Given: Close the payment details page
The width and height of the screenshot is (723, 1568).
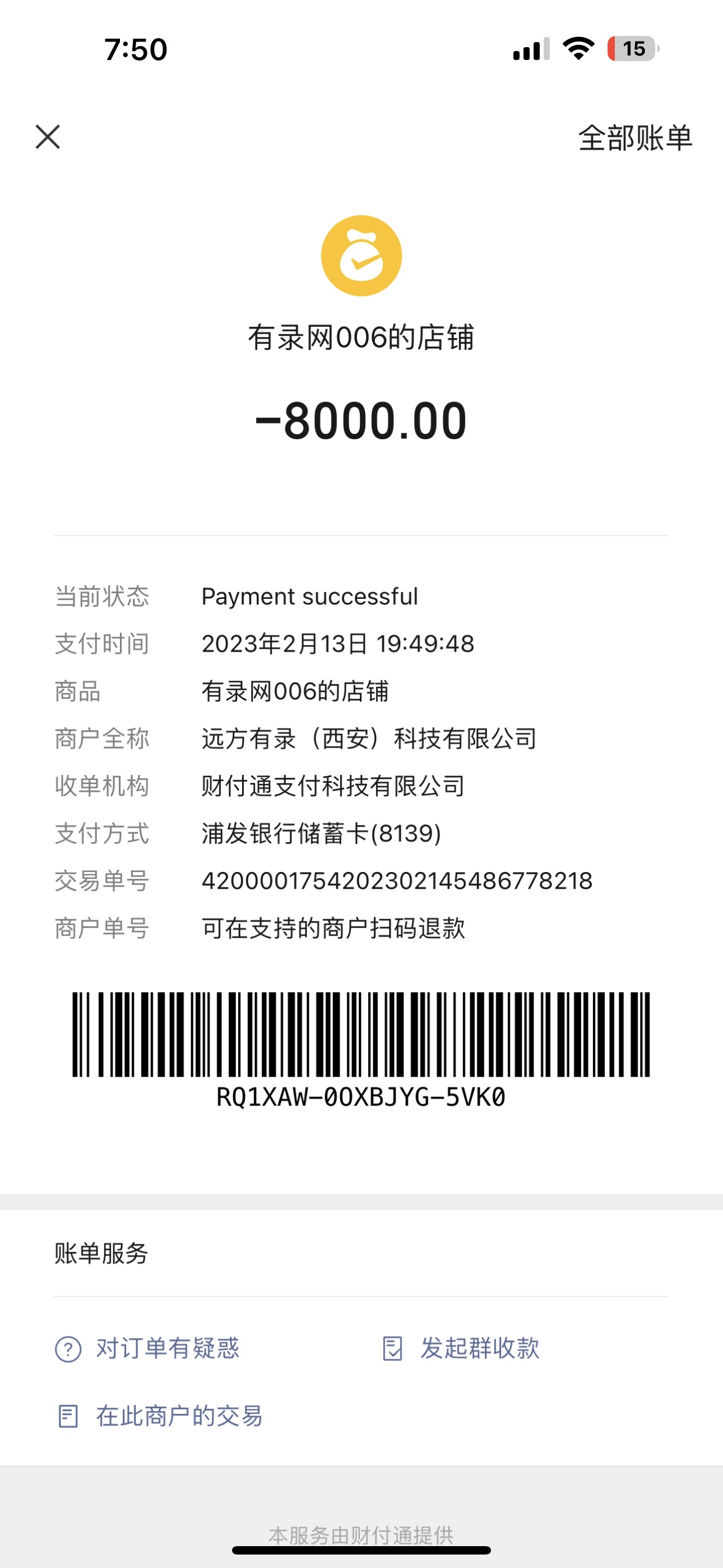Looking at the screenshot, I should pos(48,137).
